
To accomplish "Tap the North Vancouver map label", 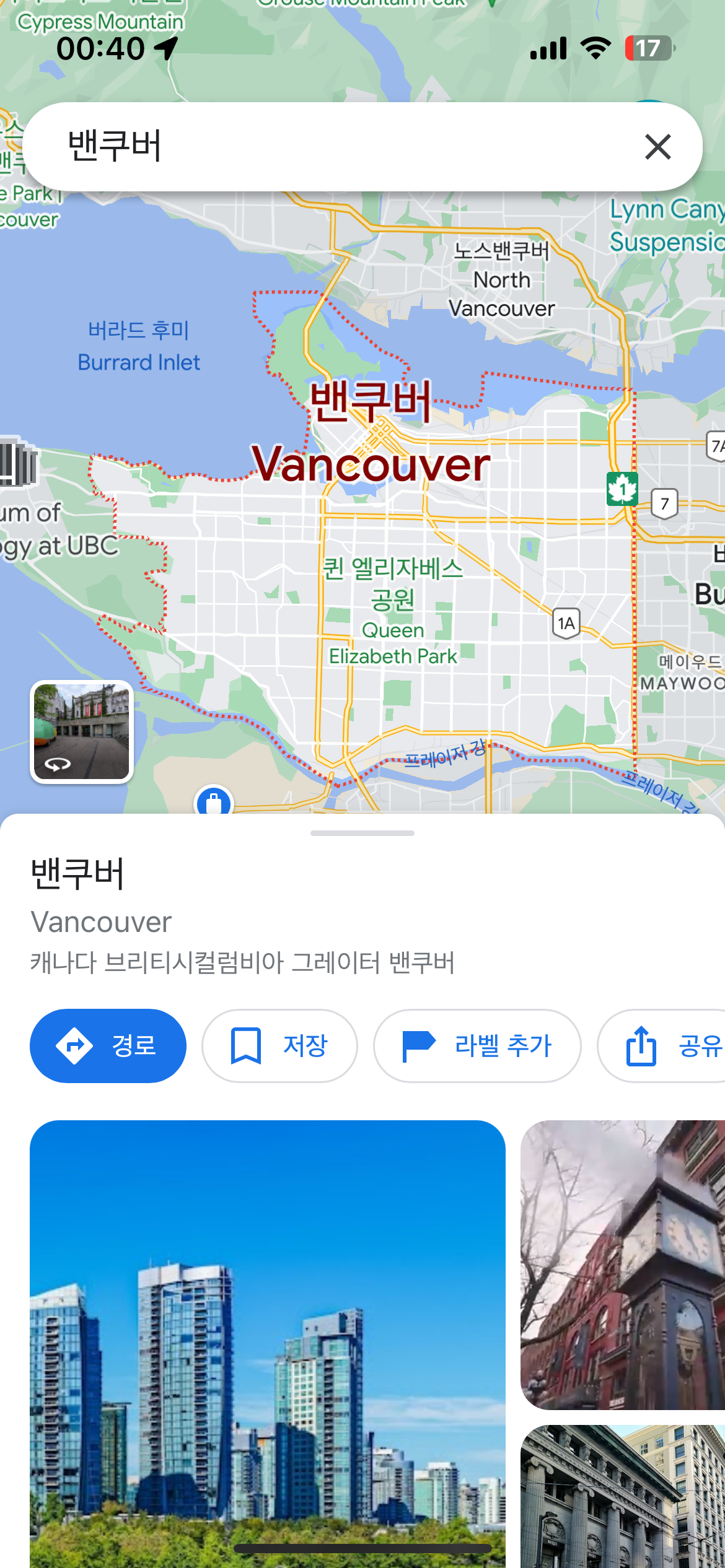I will (502, 280).
